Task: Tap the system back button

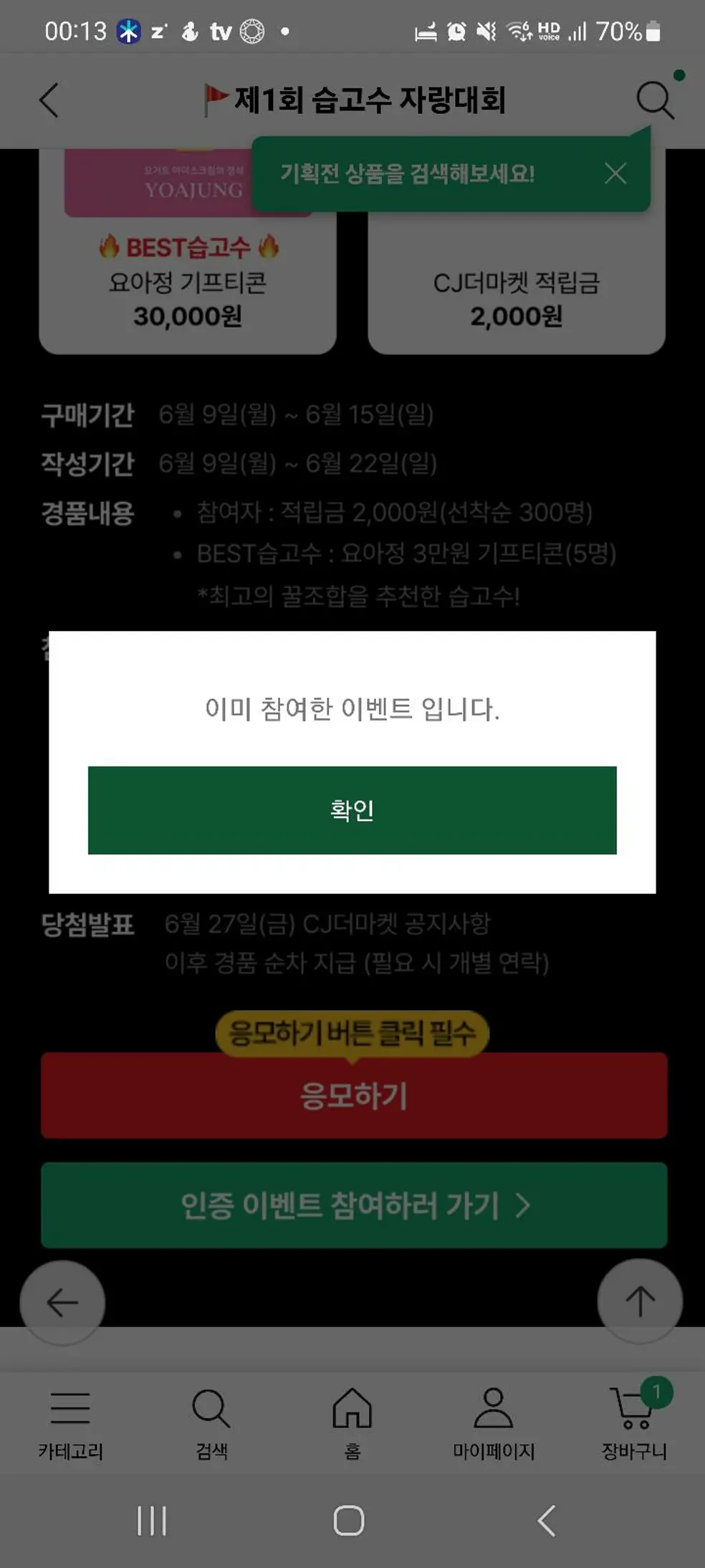Action: (547, 1521)
